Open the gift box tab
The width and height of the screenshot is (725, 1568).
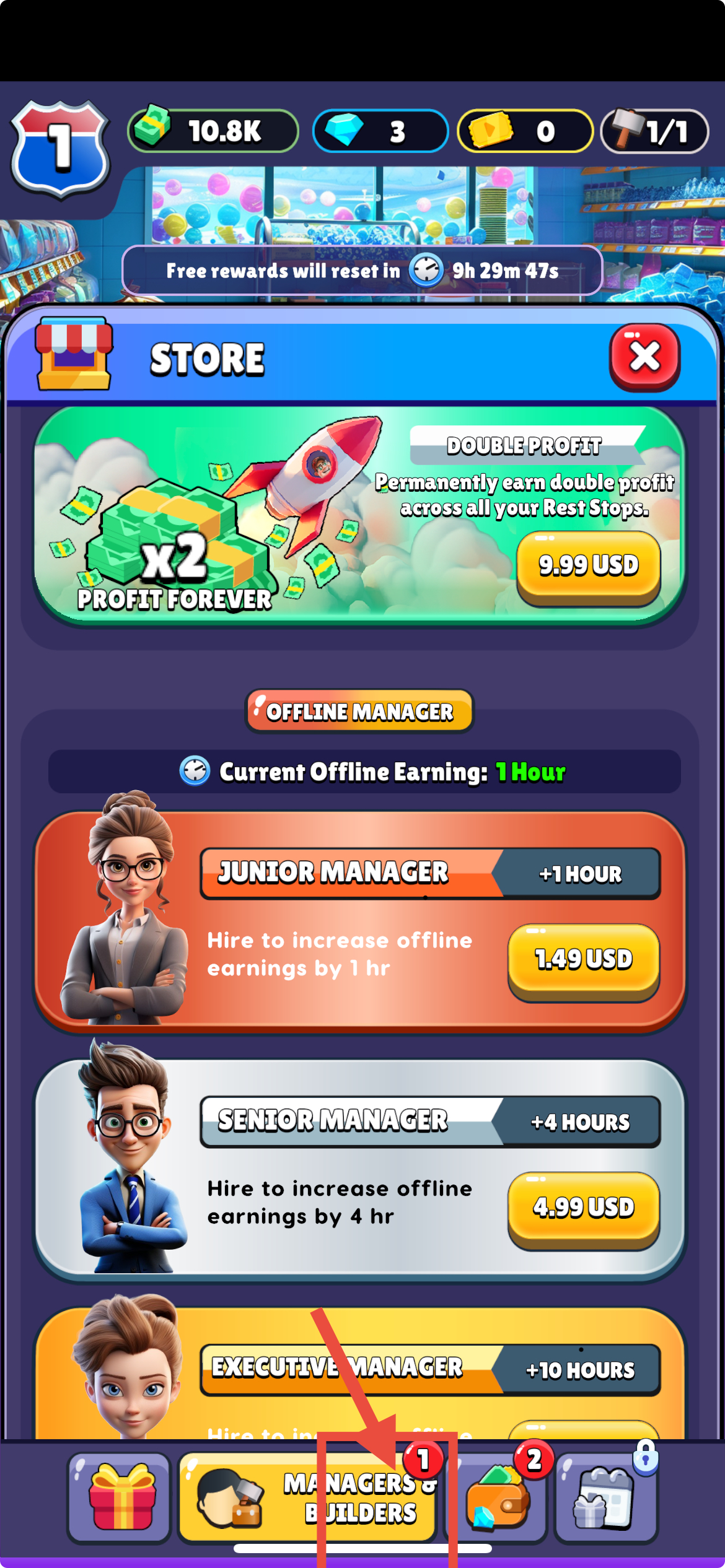(120, 1496)
